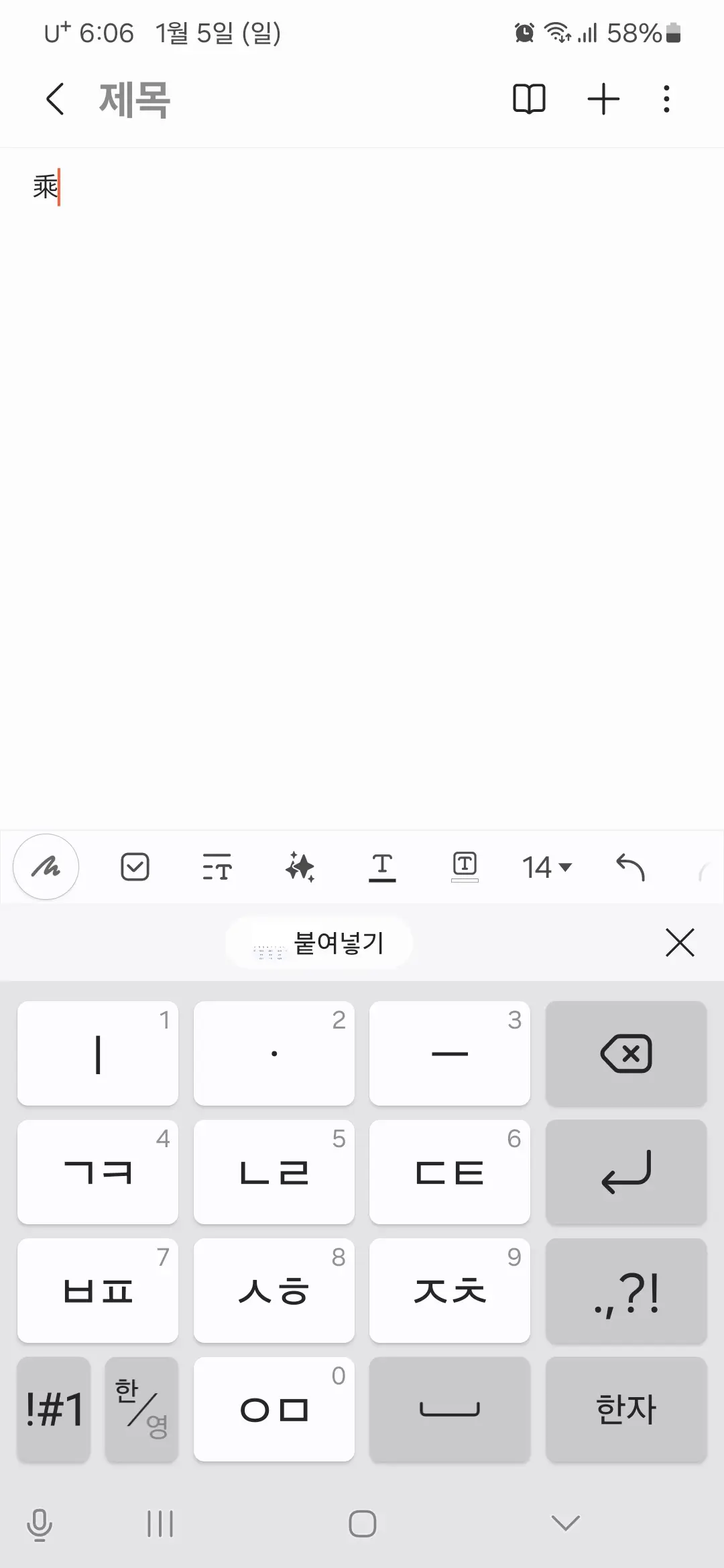This screenshot has height=1568, width=724.
Task: Tap the 제목 title field
Action: (x=134, y=99)
